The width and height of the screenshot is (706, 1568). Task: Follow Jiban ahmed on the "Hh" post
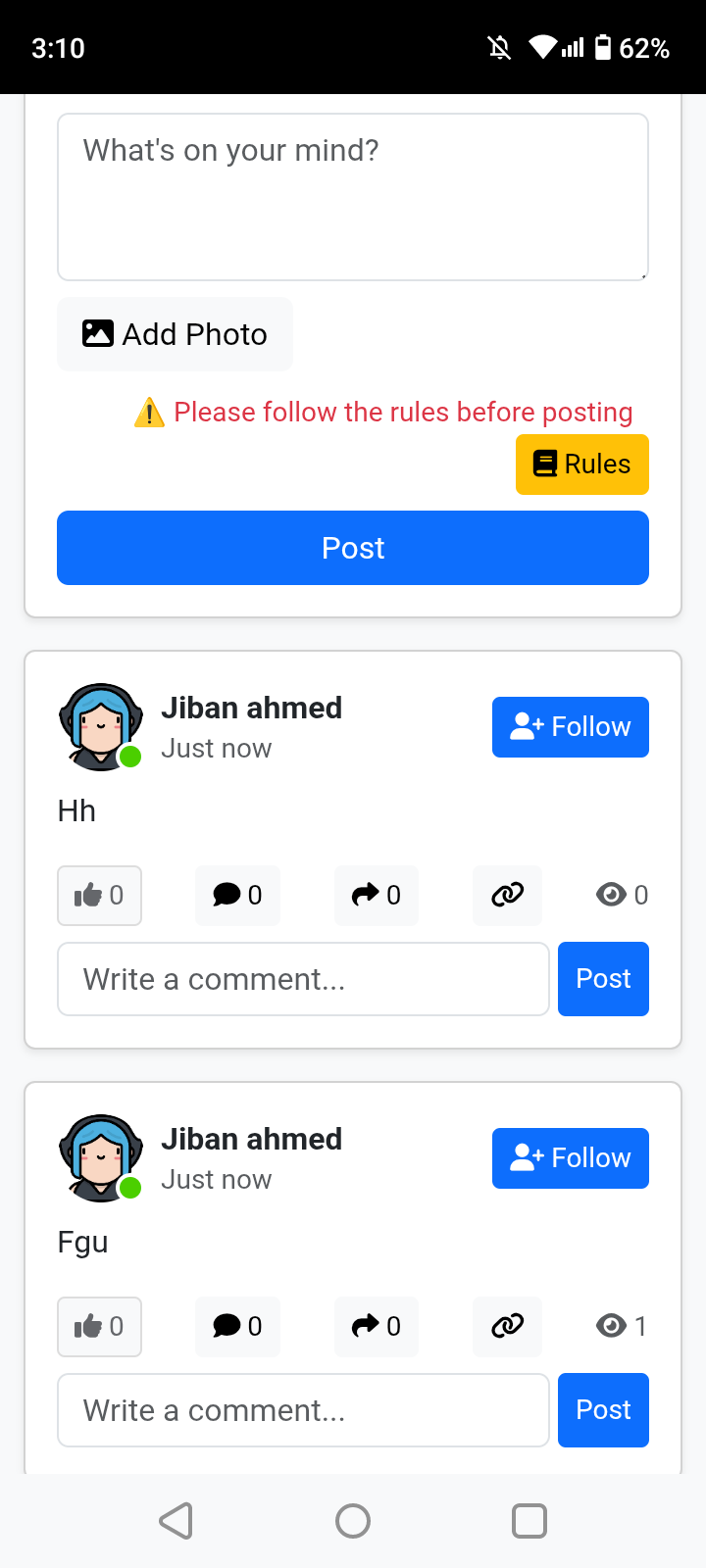click(570, 727)
